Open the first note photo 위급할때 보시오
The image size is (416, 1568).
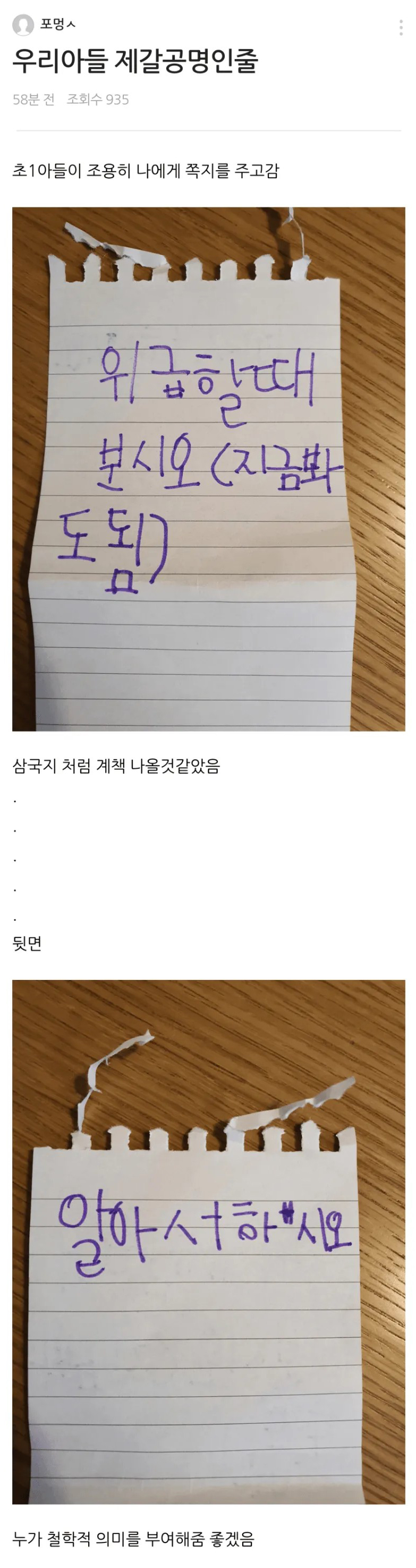click(x=208, y=468)
